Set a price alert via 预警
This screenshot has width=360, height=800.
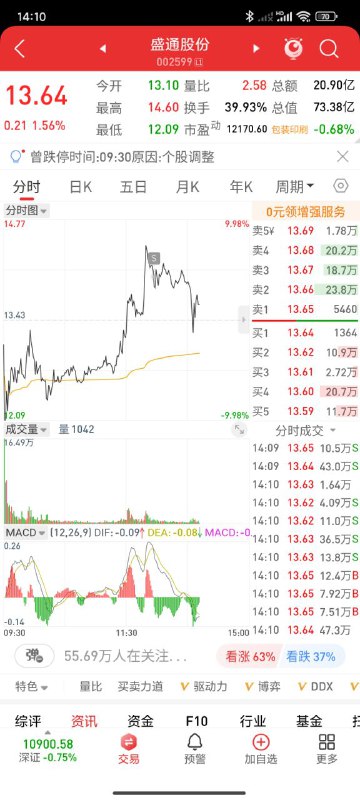pos(195,749)
